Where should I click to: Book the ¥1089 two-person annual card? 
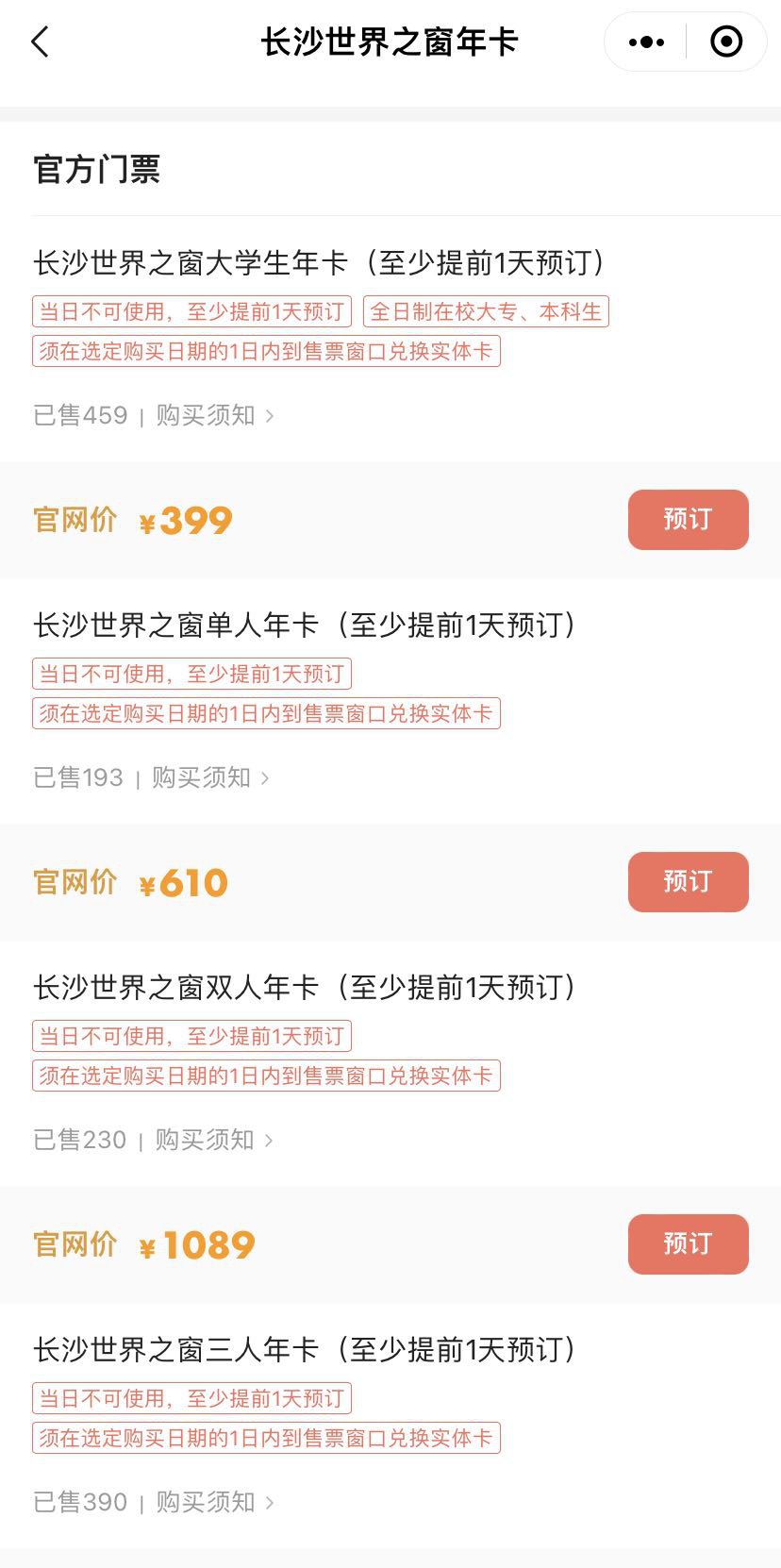click(688, 1244)
